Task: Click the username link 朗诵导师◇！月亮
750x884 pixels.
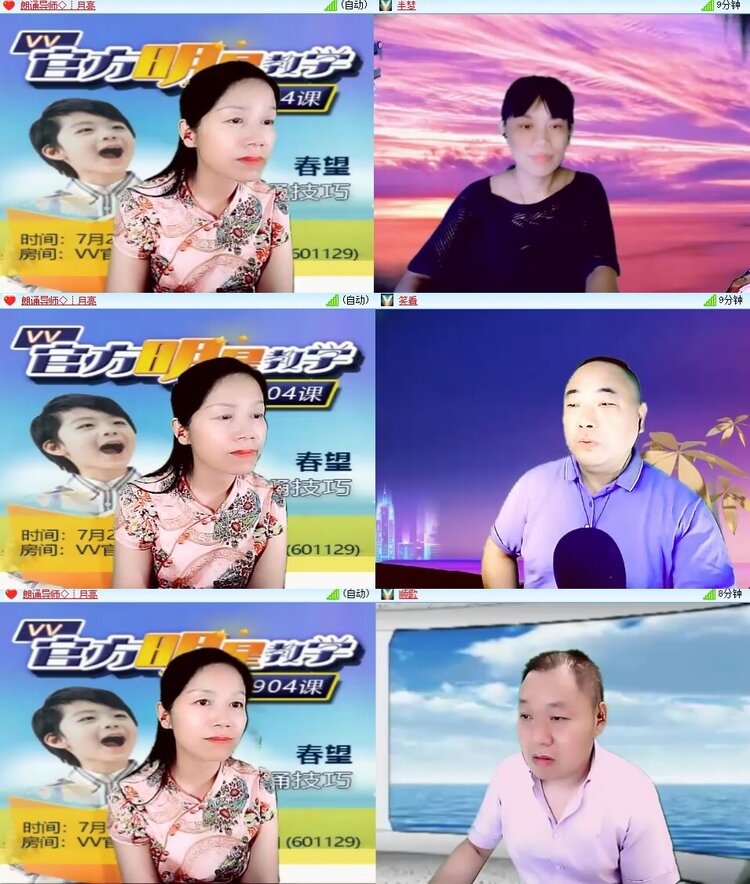Action: tap(55, 8)
